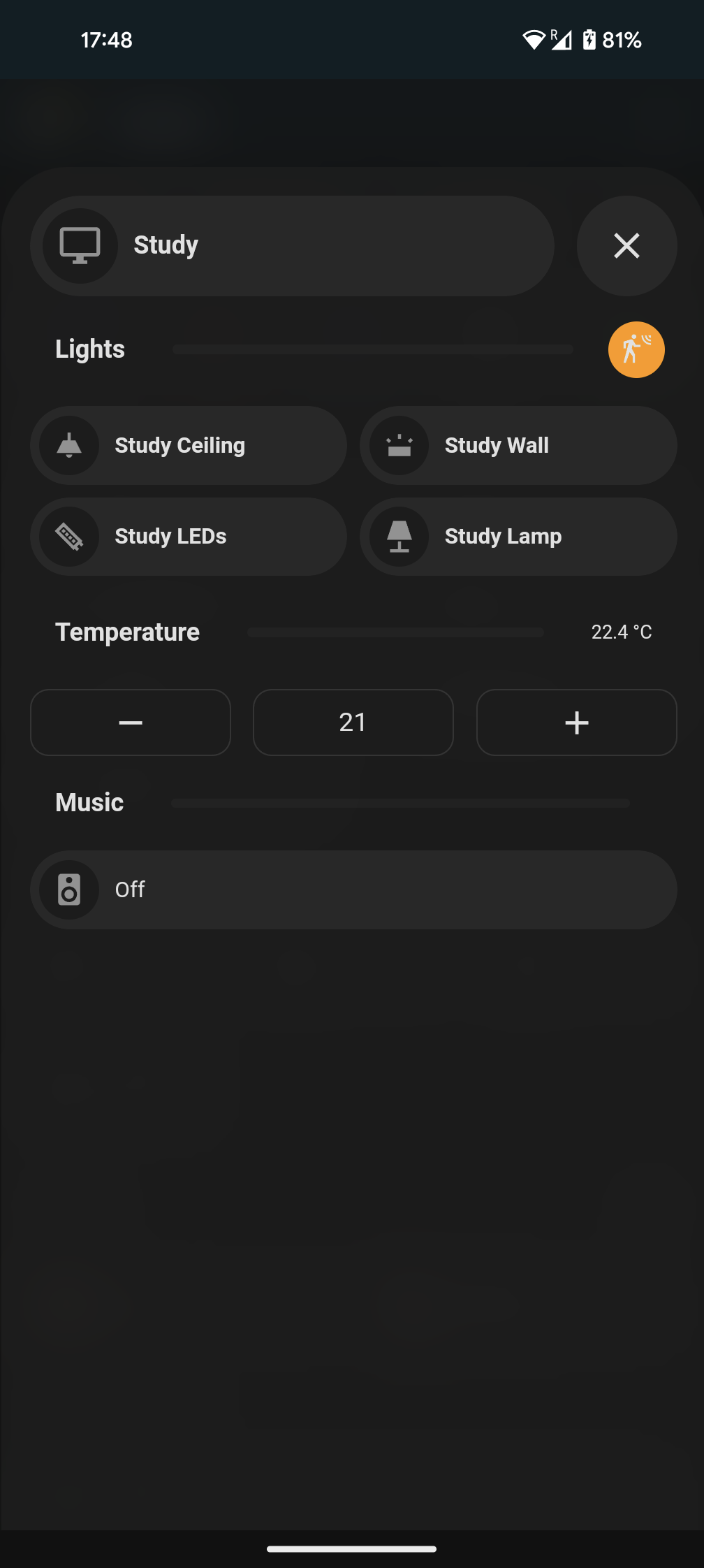Decrease temperature with the minus button
The image size is (704, 1568).
130,722
